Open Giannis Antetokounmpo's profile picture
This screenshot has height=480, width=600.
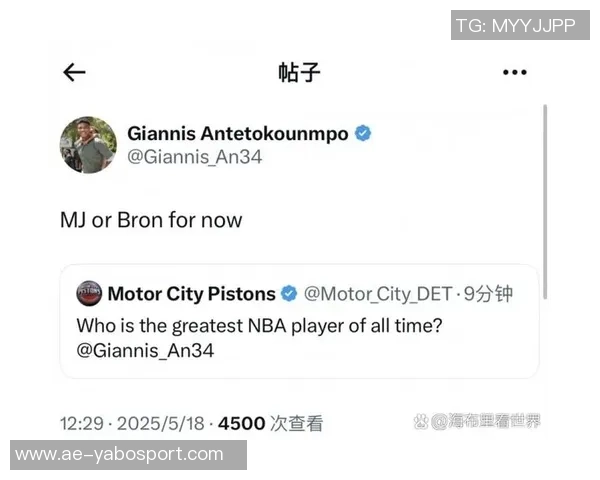point(88,145)
